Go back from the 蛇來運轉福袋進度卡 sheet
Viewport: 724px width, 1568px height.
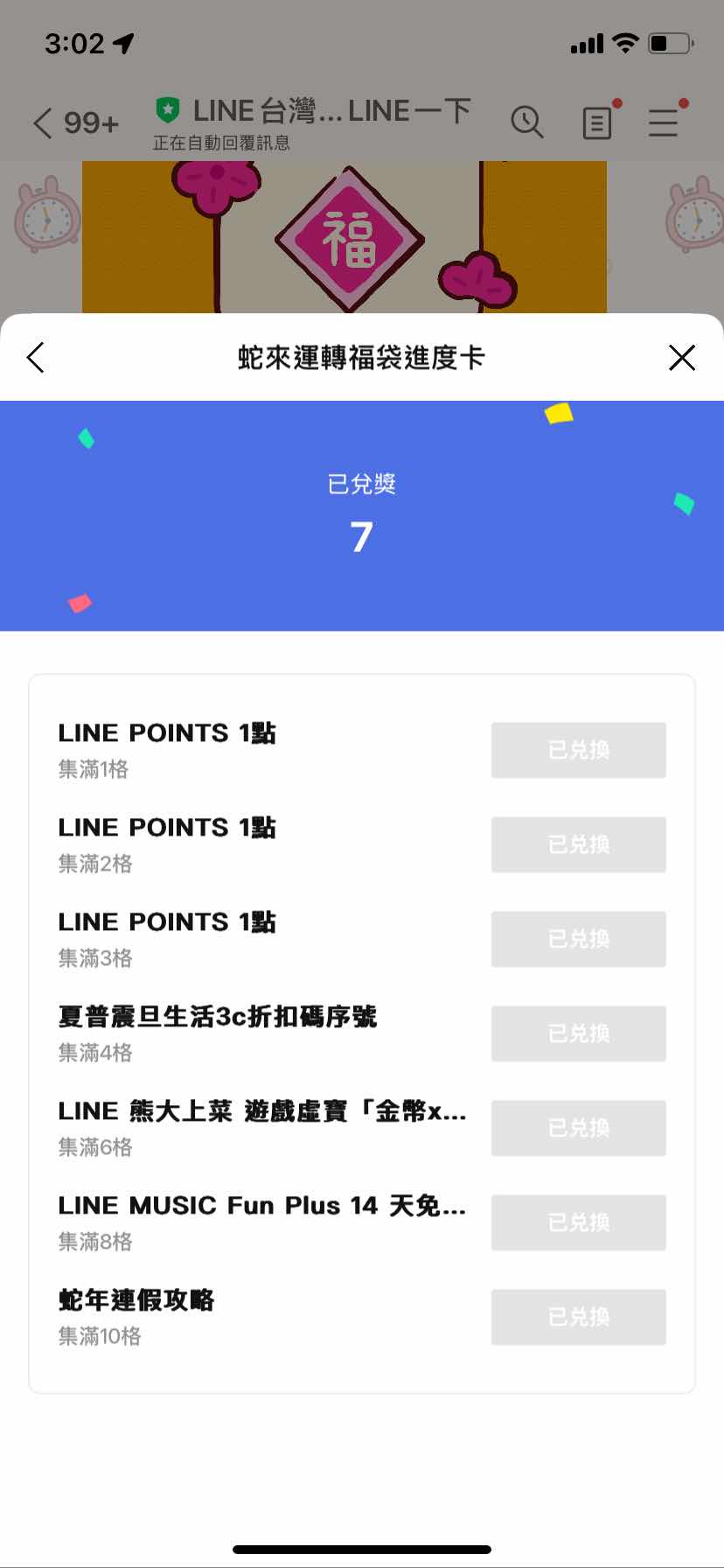tap(36, 357)
